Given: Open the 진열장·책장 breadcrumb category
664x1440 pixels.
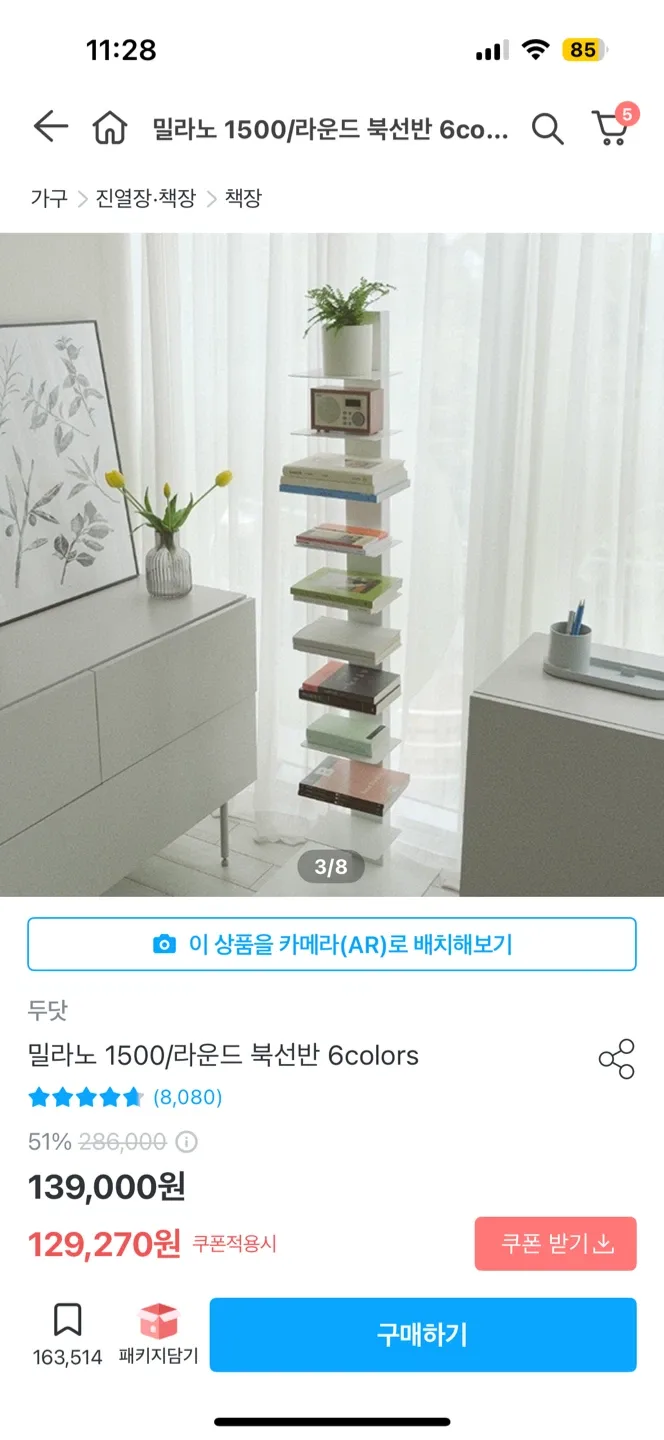Looking at the screenshot, I should pos(146,198).
